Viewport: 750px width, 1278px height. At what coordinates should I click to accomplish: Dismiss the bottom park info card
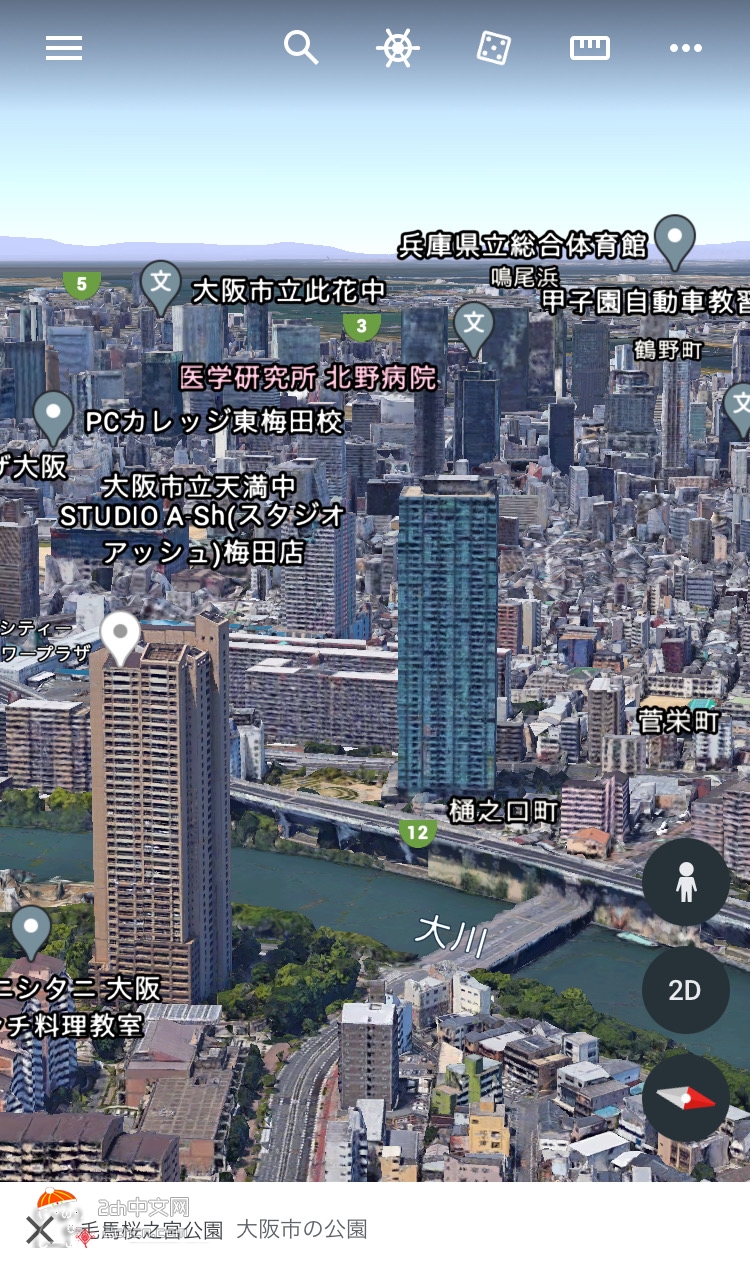[x=40, y=1230]
